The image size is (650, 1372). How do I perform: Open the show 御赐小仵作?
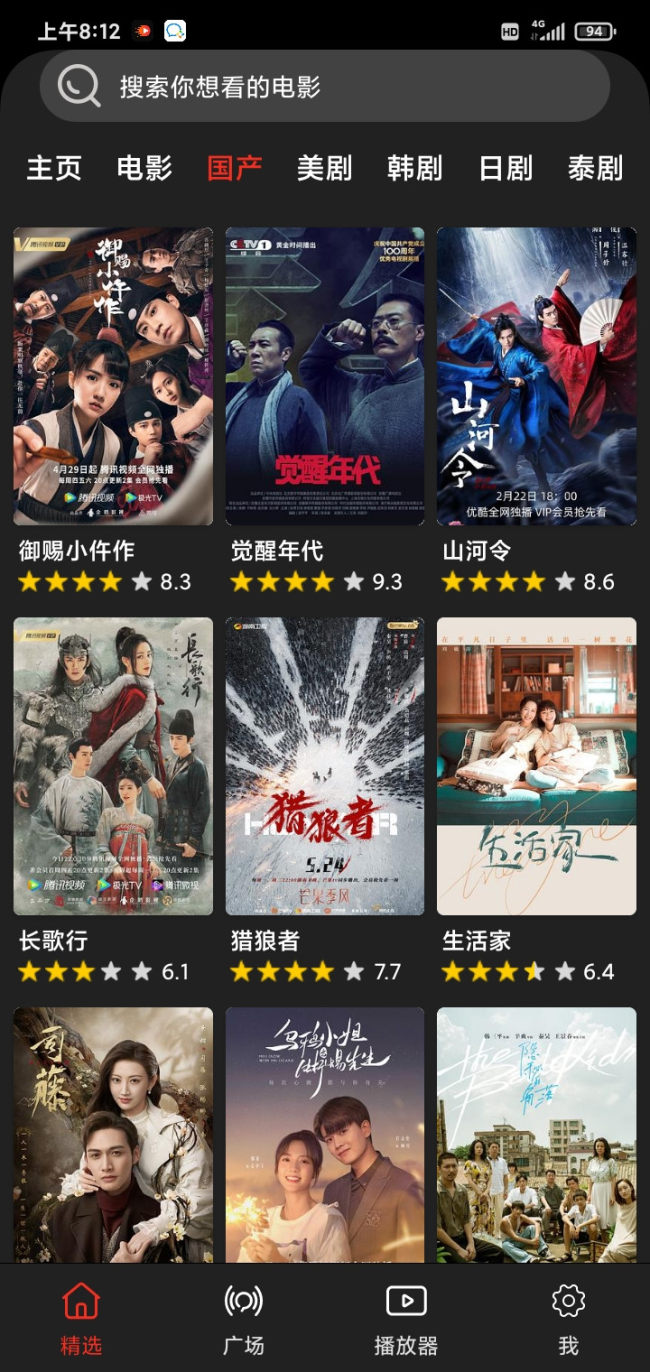point(113,376)
